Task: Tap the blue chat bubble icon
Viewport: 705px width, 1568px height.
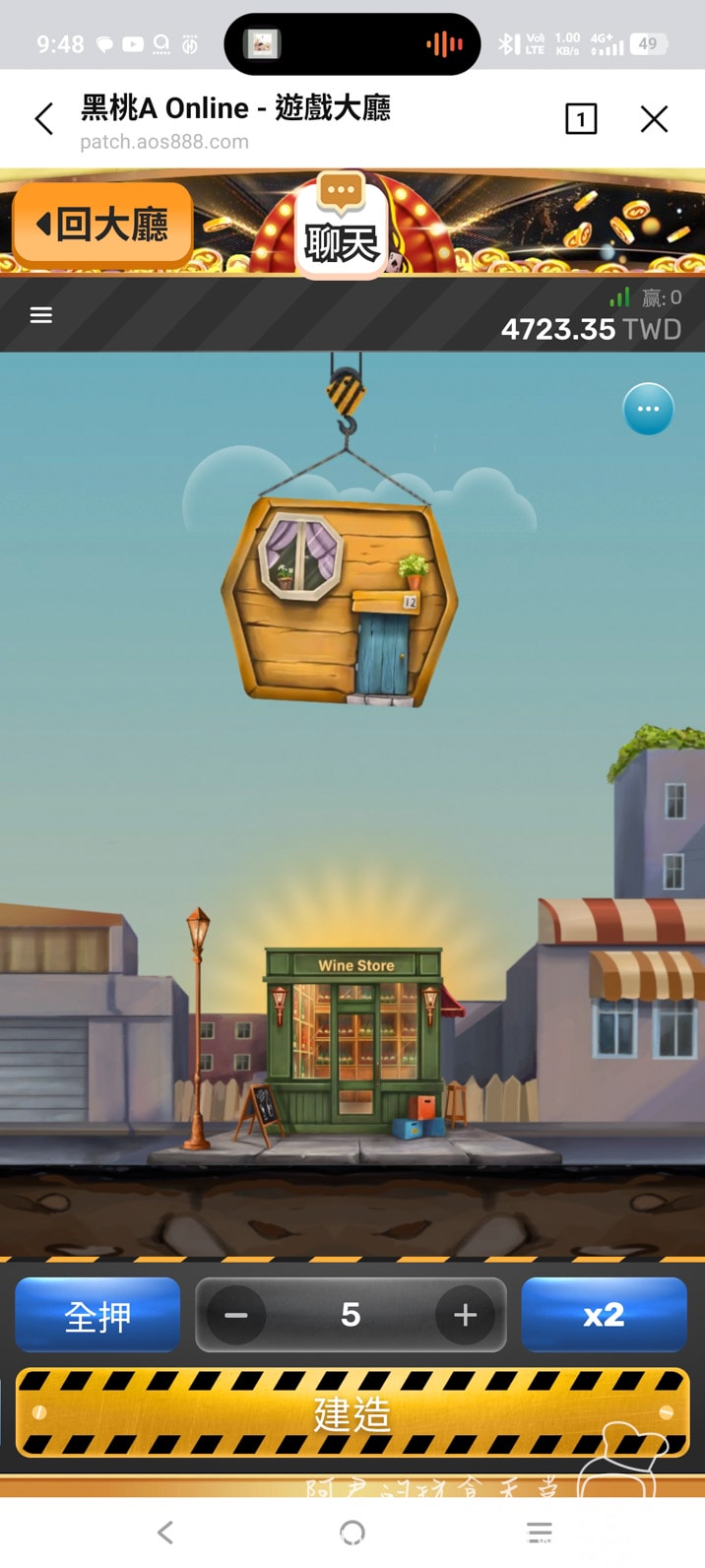Action: [649, 409]
